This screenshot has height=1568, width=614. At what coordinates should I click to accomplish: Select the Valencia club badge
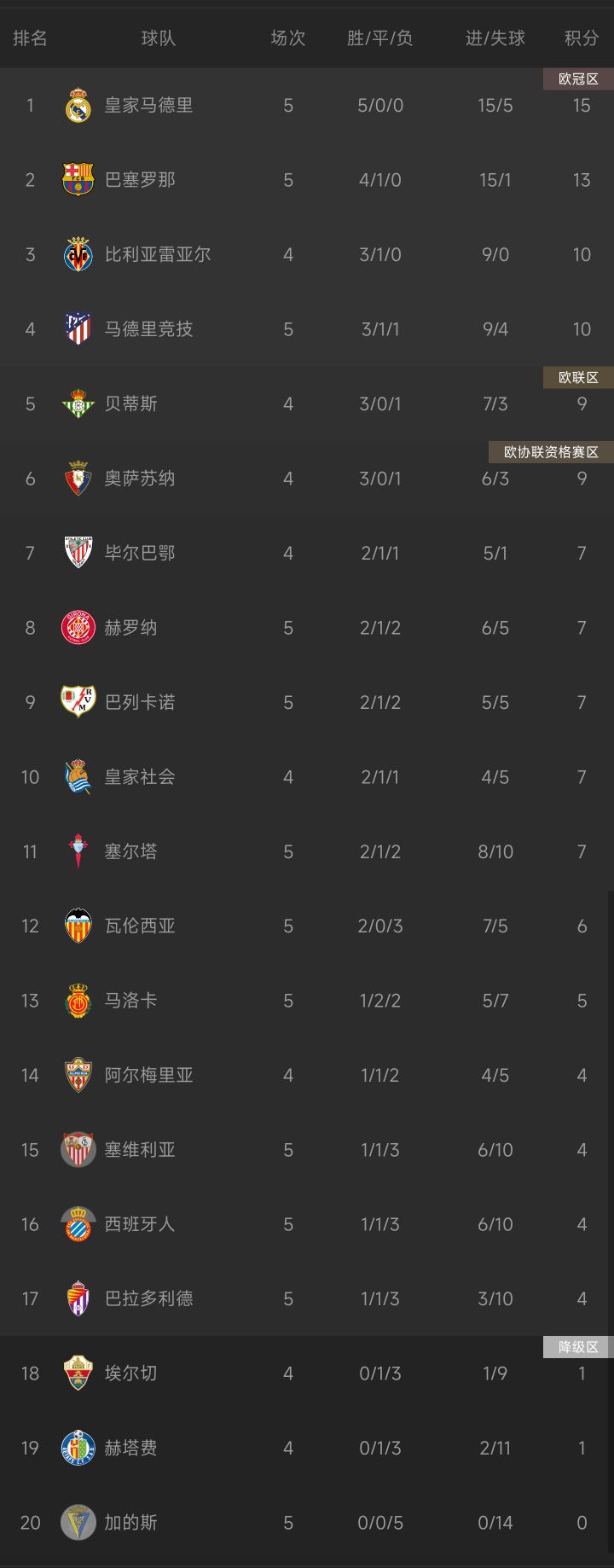pyautogui.click(x=78, y=926)
